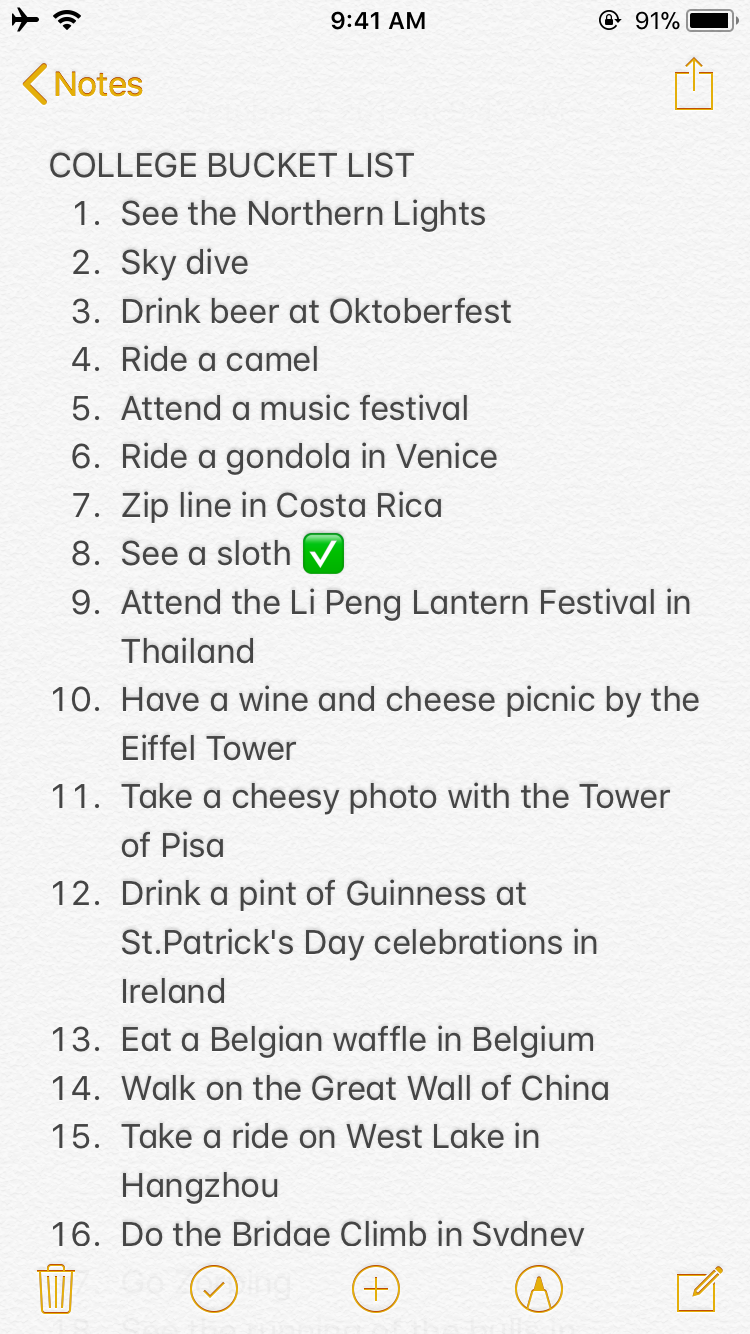Open the plus attachment menu
This screenshot has height=1334, width=750.
coord(376,1289)
